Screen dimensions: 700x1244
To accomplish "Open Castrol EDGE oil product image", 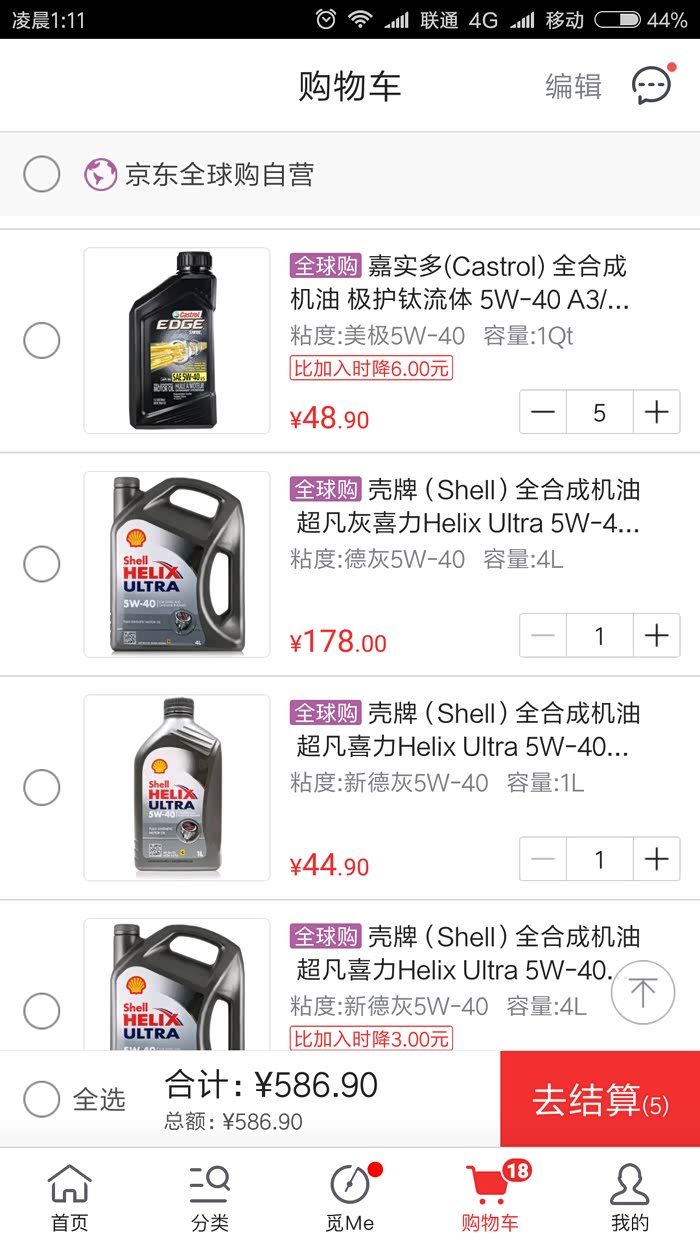I will [177, 341].
